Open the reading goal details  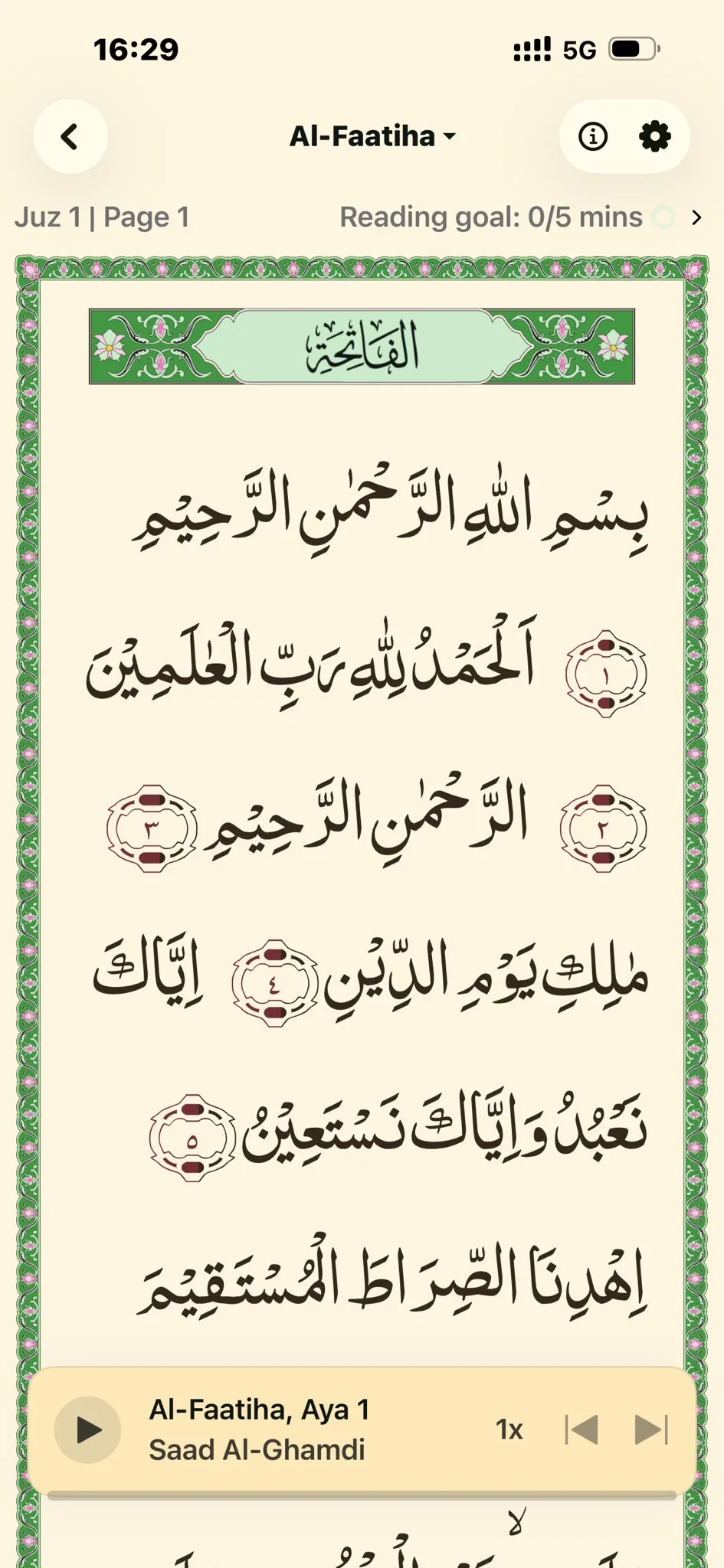pyautogui.click(x=522, y=217)
